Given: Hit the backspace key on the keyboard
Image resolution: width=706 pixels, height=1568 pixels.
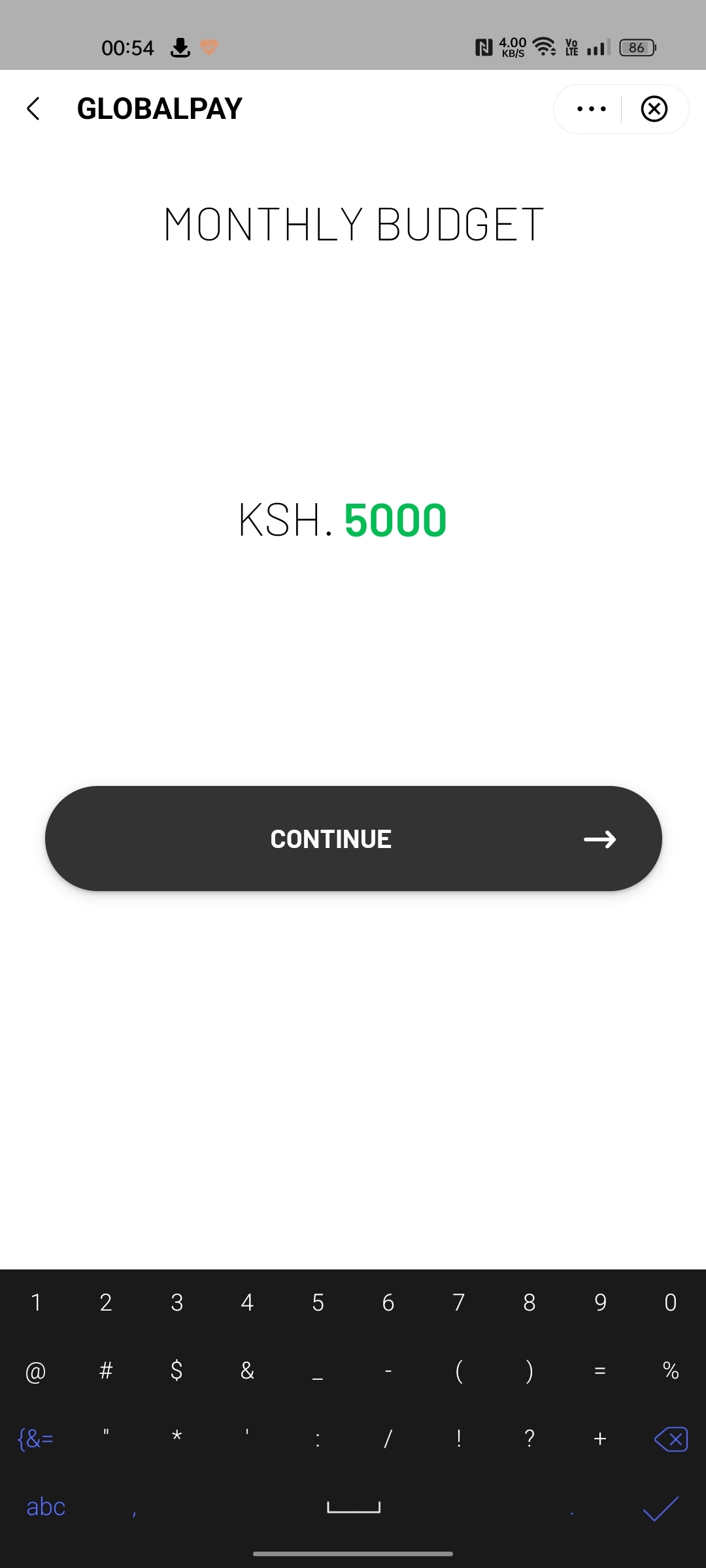Looking at the screenshot, I should coord(671,1438).
